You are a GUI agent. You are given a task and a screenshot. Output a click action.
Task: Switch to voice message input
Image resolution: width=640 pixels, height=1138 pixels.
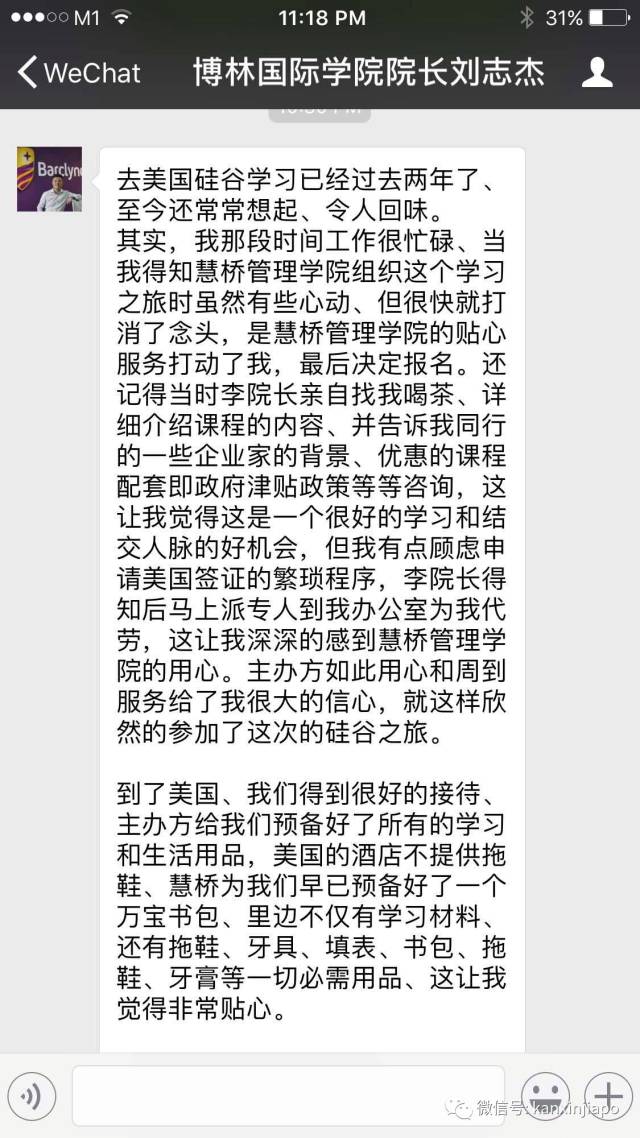click(31, 1097)
